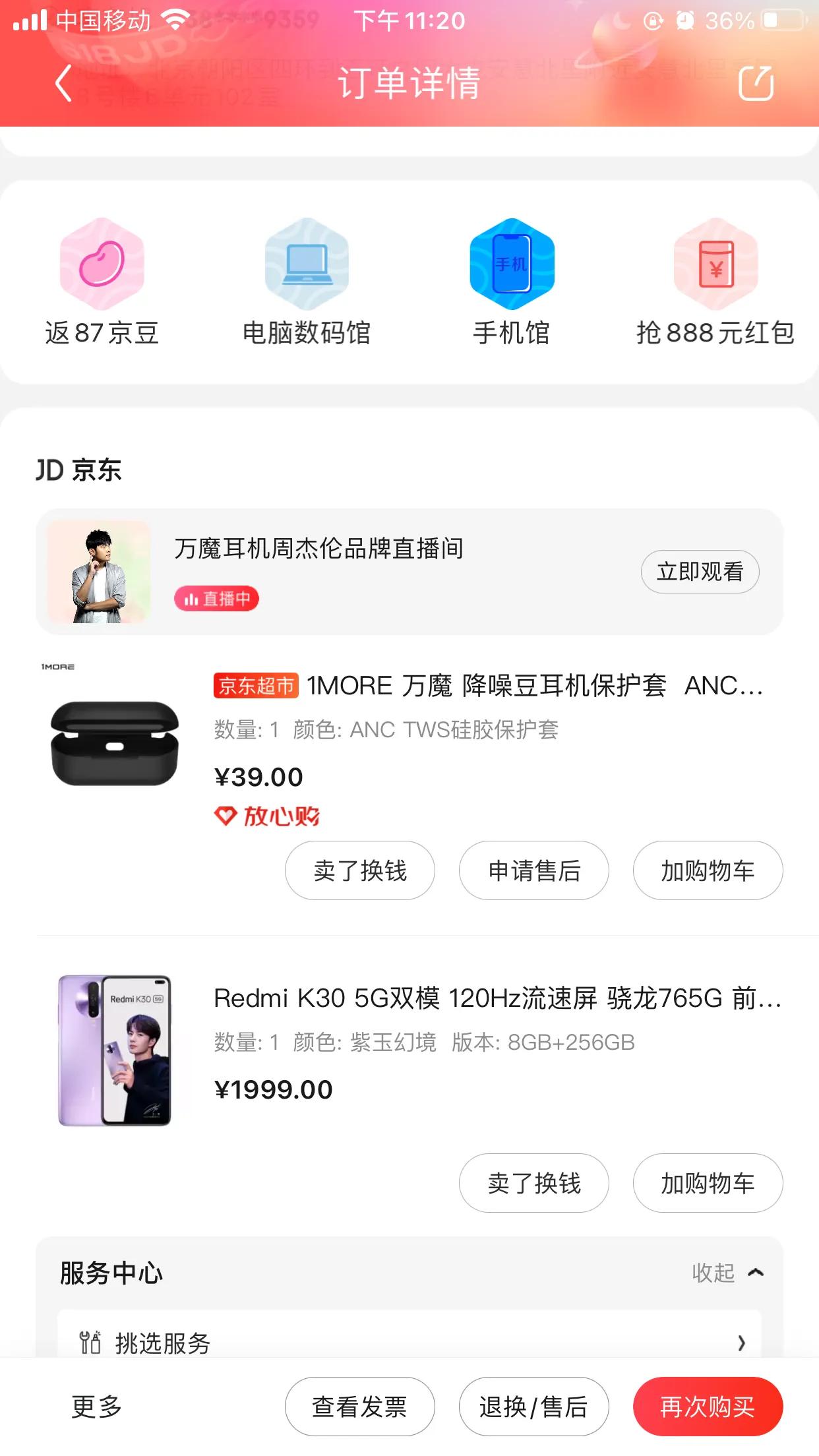819x1456 pixels.
Task: Open 查看发票 to view the invoice
Action: (359, 1405)
